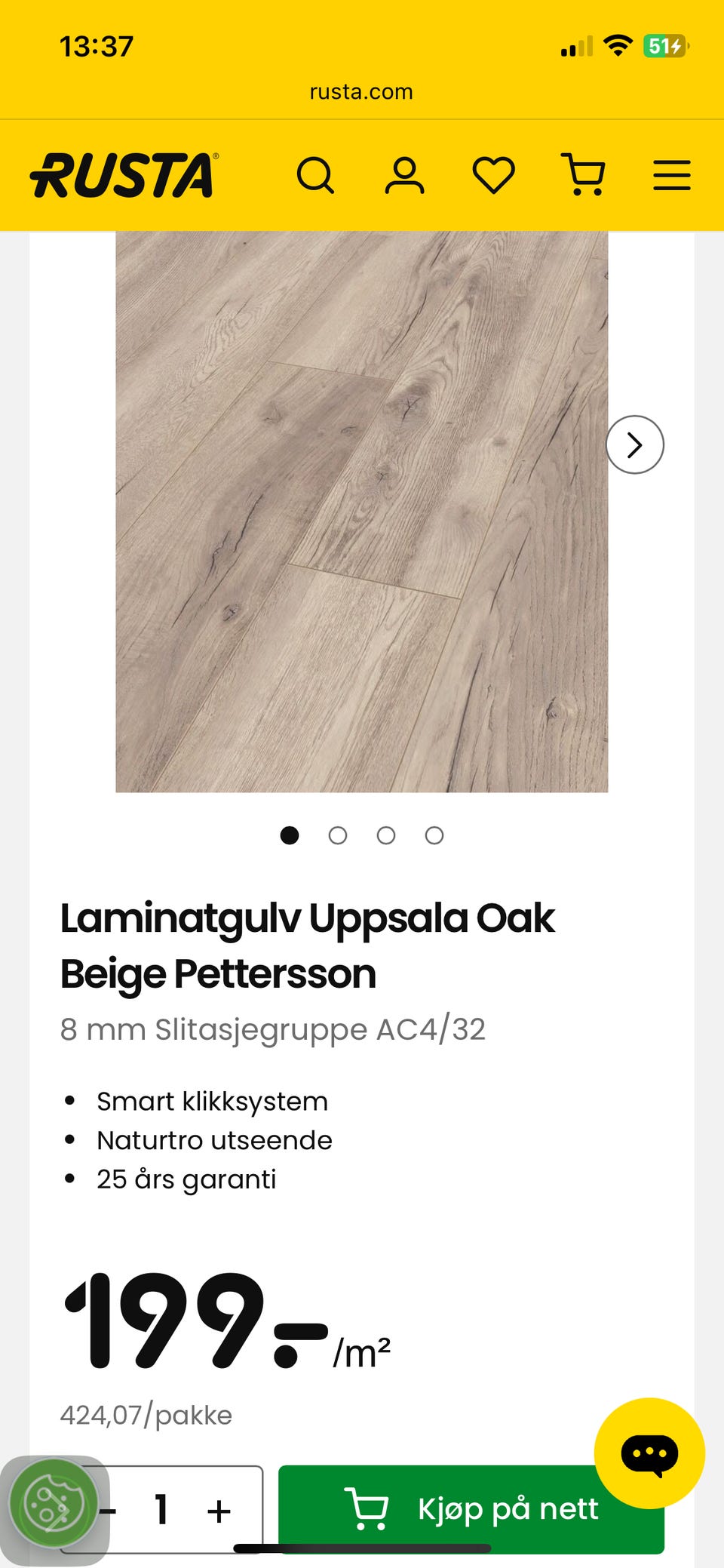
Task: Increase quantity with the plus button
Action: [219, 1511]
